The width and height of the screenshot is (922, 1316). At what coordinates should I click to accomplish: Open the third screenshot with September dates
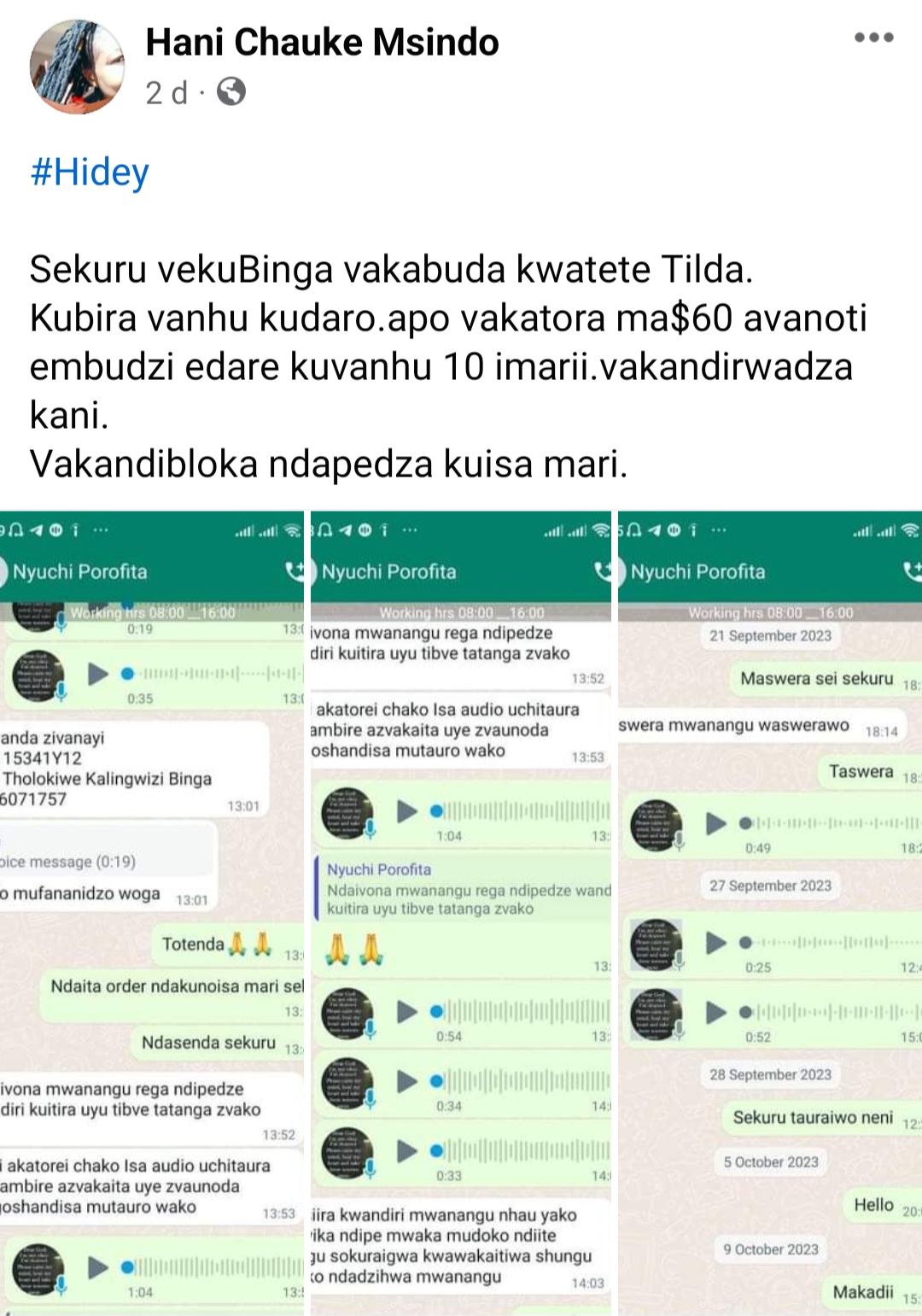tap(770, 912)
